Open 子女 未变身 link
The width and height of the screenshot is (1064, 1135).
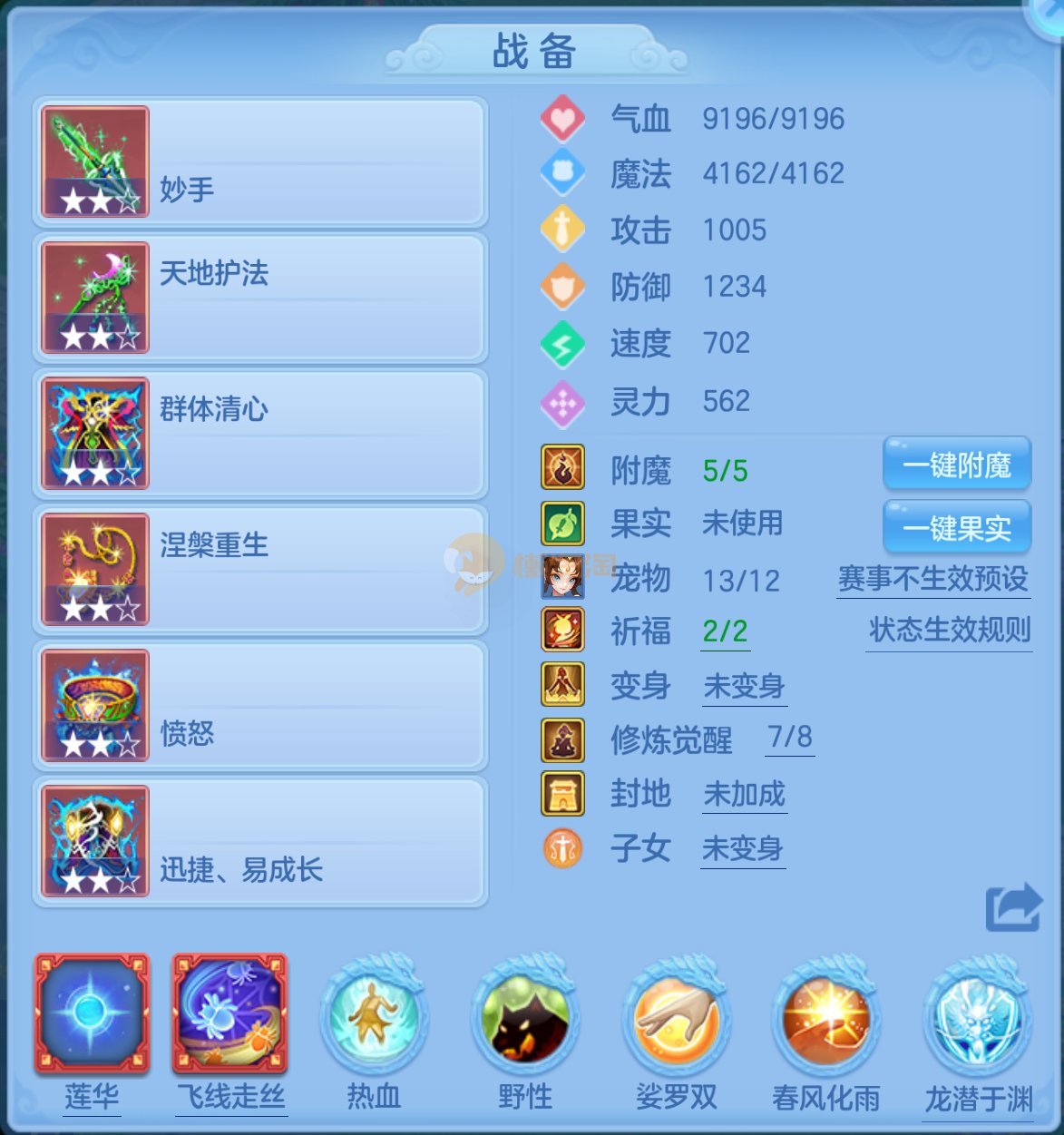(x=742, y=849)
